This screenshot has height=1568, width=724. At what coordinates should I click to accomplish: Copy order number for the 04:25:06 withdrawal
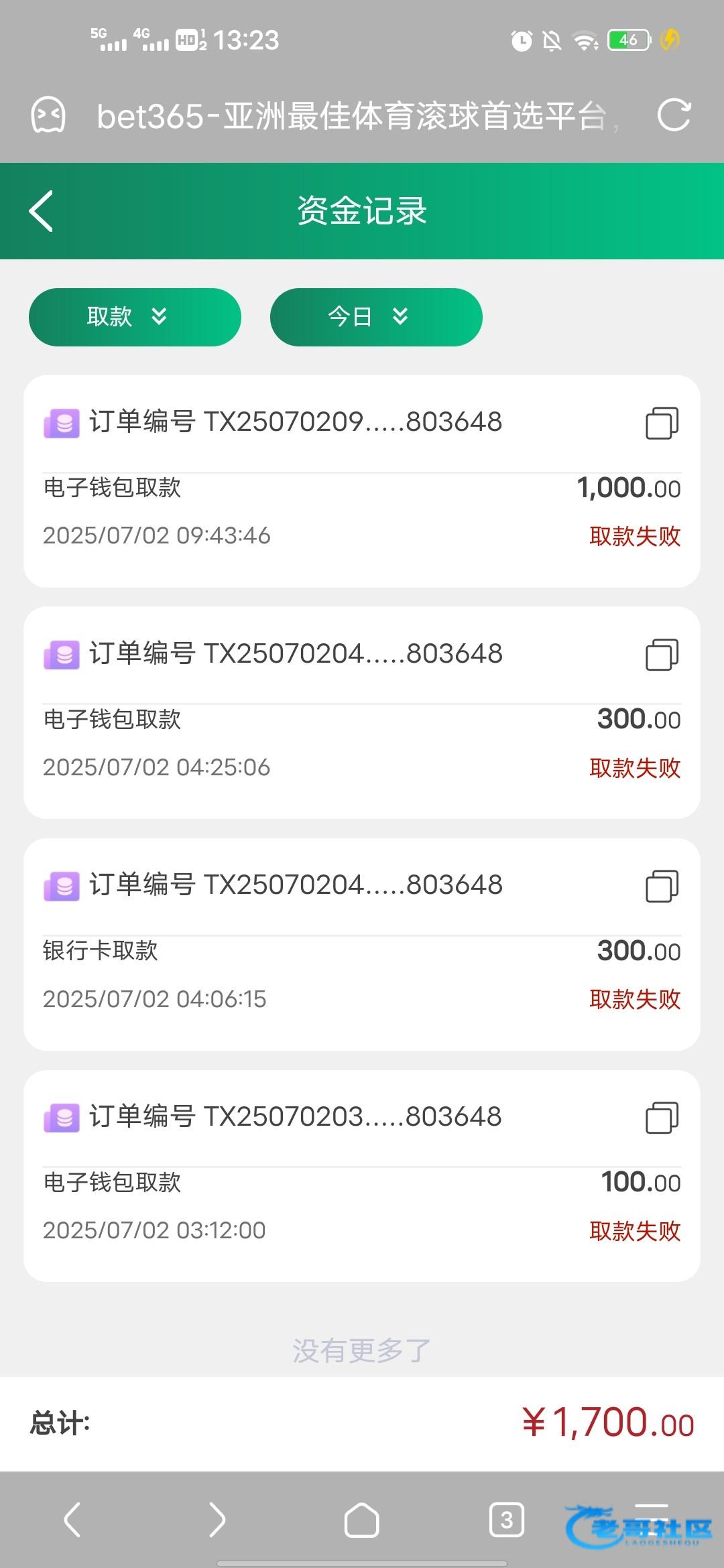tap(662, 655)
